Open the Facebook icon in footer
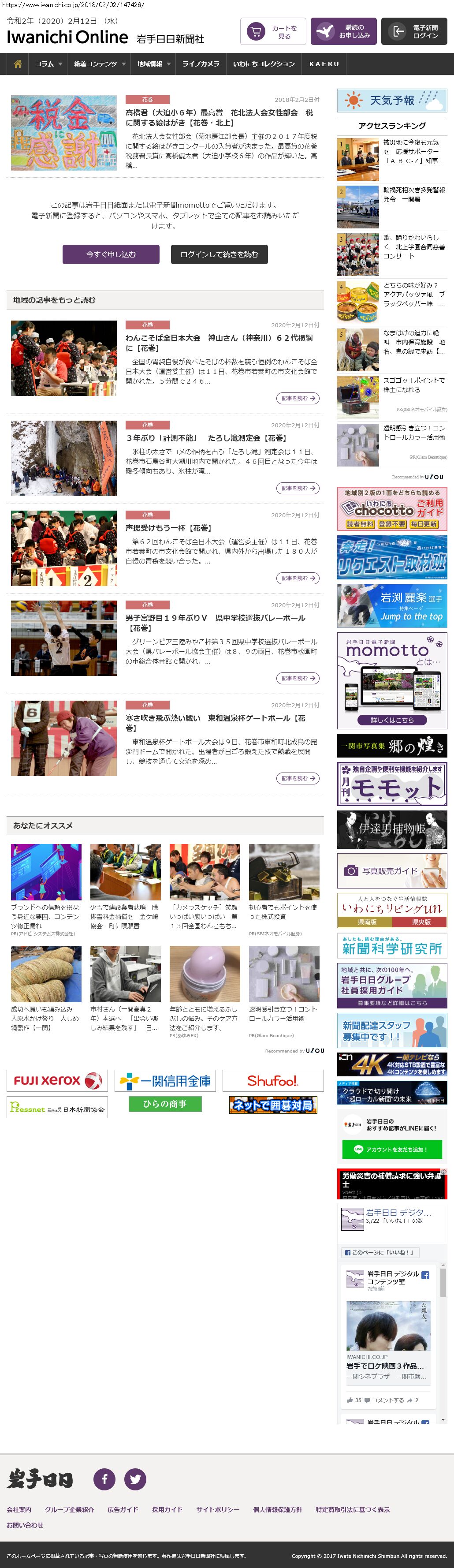The image size is (454, 1568). click(x=104, y=1478)
